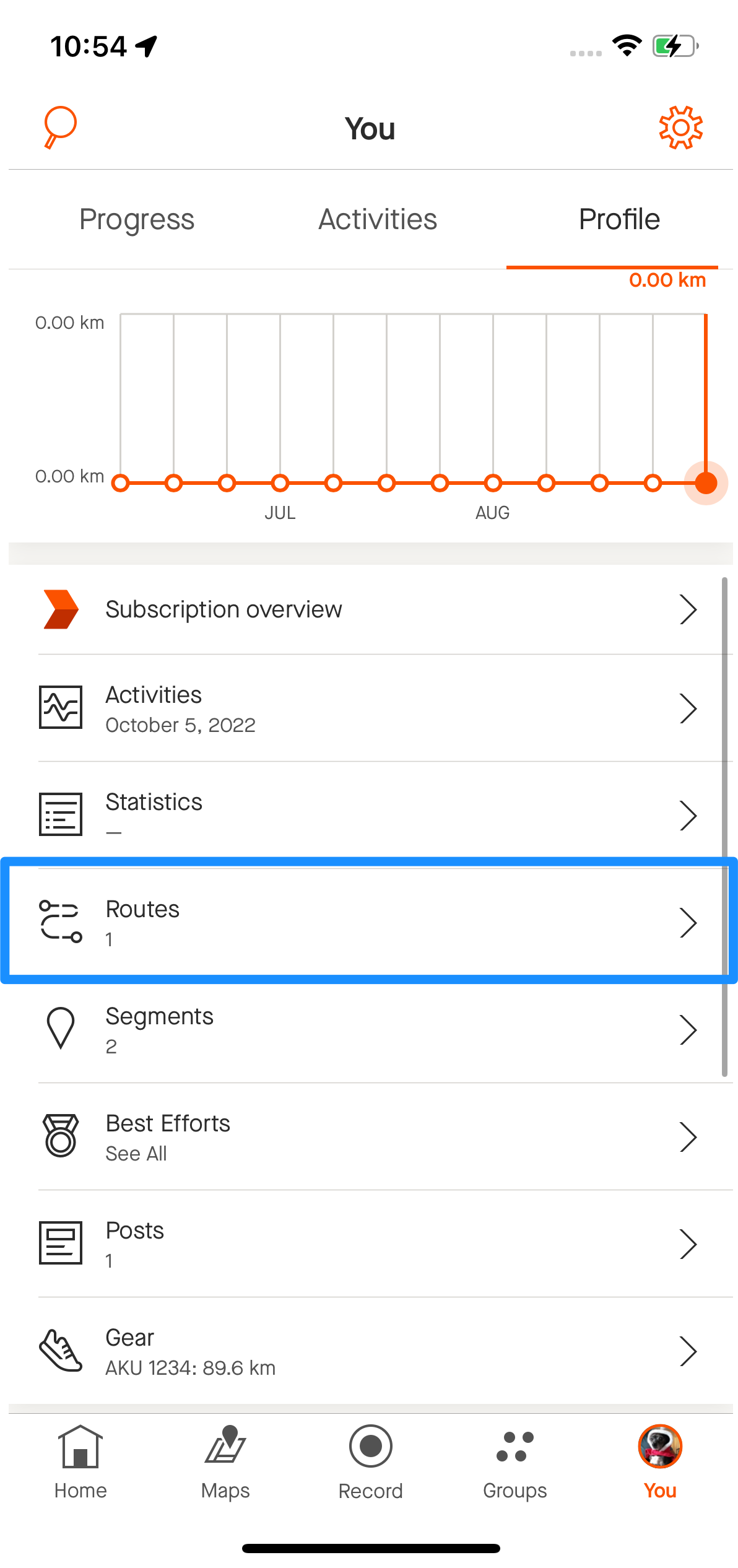Viewport: 738px width, 1568px height.
Task: Open the Routes row
Action: point(369,923)
